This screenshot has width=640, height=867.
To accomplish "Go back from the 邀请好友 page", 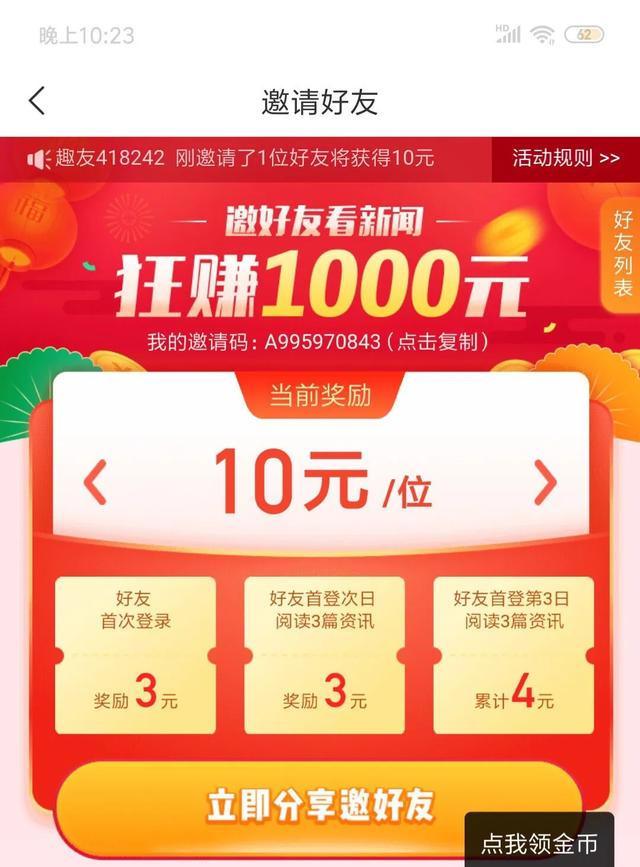I will (37, 101).
